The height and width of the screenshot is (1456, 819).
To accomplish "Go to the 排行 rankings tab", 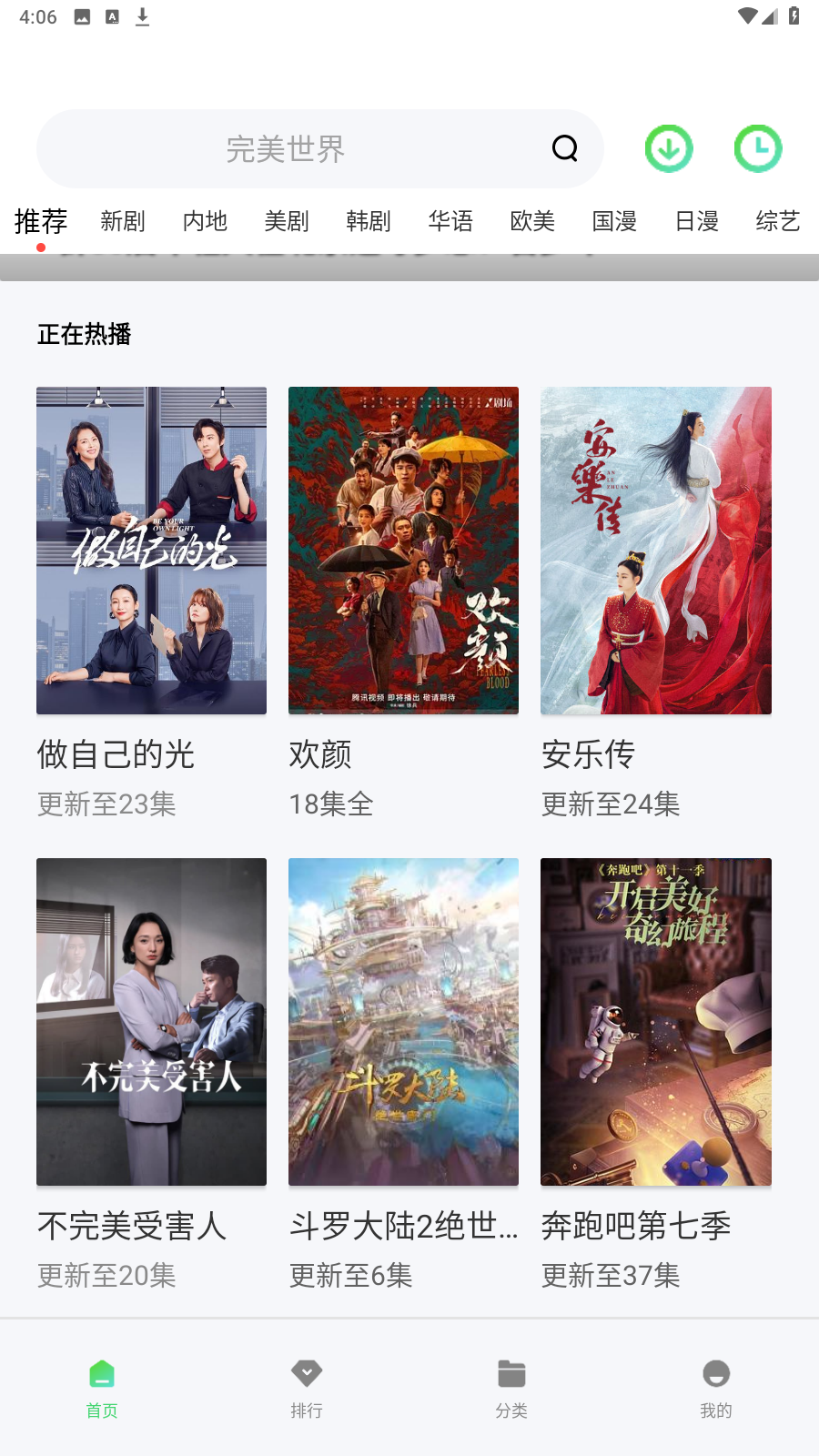I will (x=307, y=1386).
